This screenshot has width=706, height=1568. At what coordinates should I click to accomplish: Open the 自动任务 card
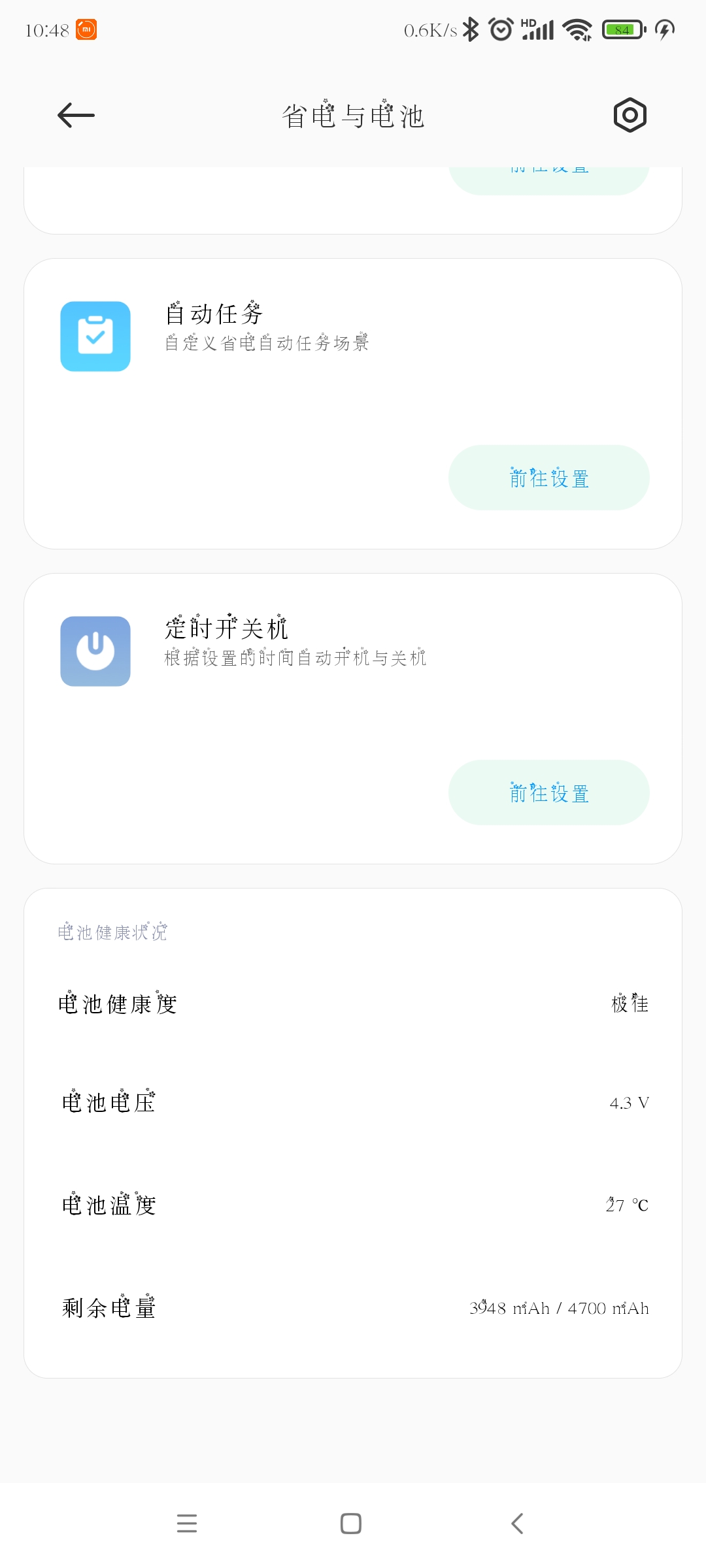pyautogui.click(x=353, y=404)
